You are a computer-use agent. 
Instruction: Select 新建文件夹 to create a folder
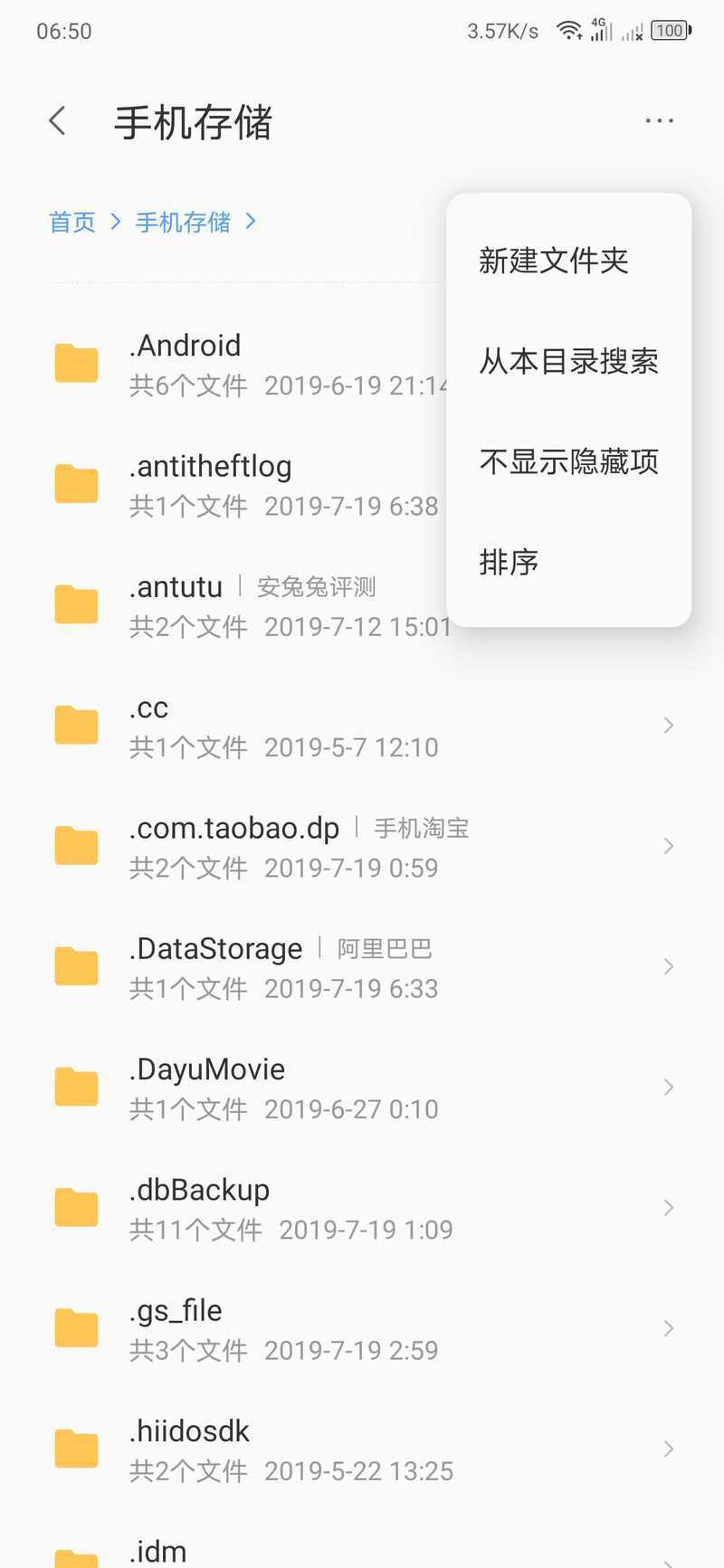[568, 261]
